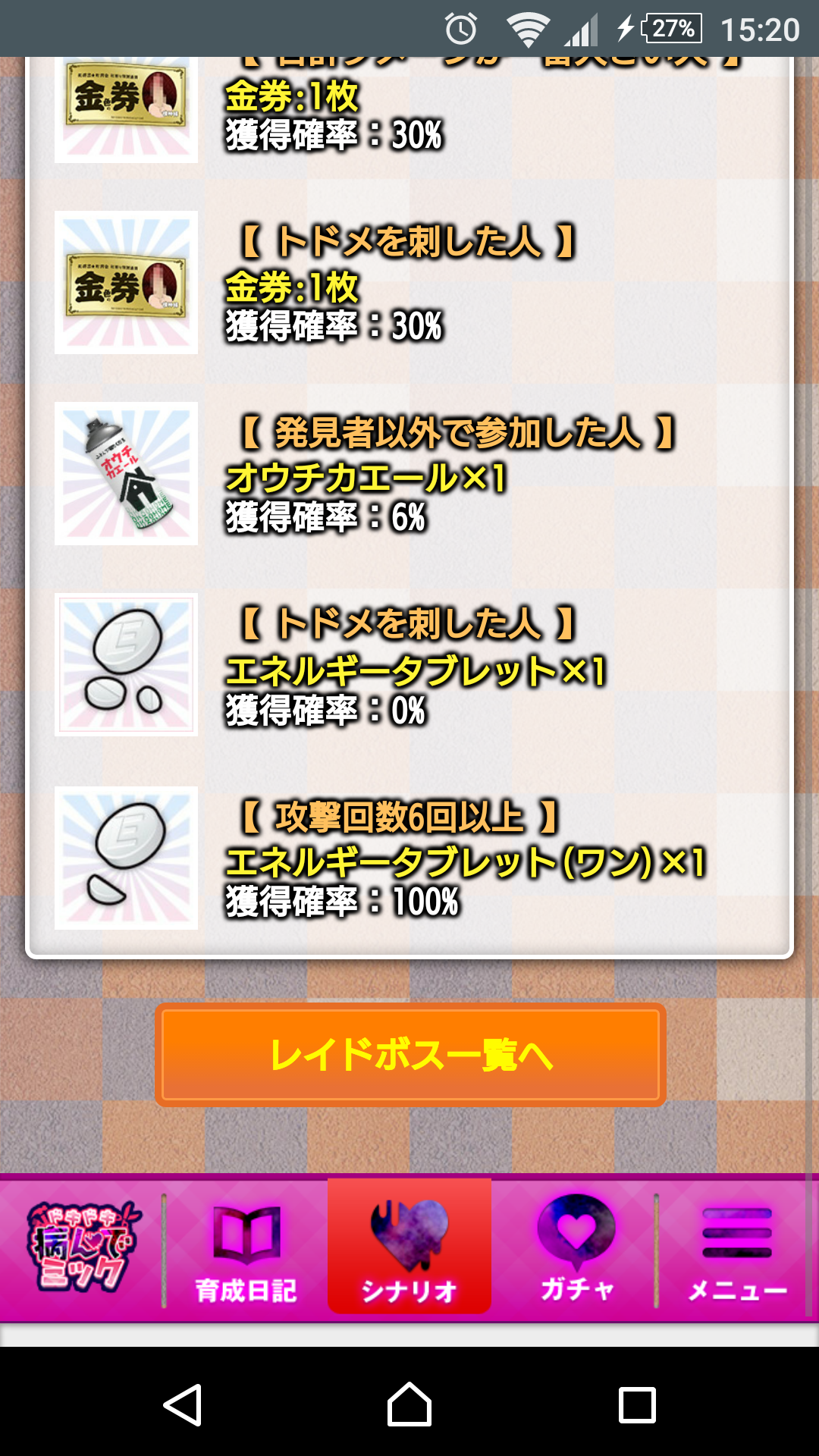Viewport: 819px width, 1456px height.
Task: Tap the system back button
Action: pyautogui.click(x=183, y=1404)
